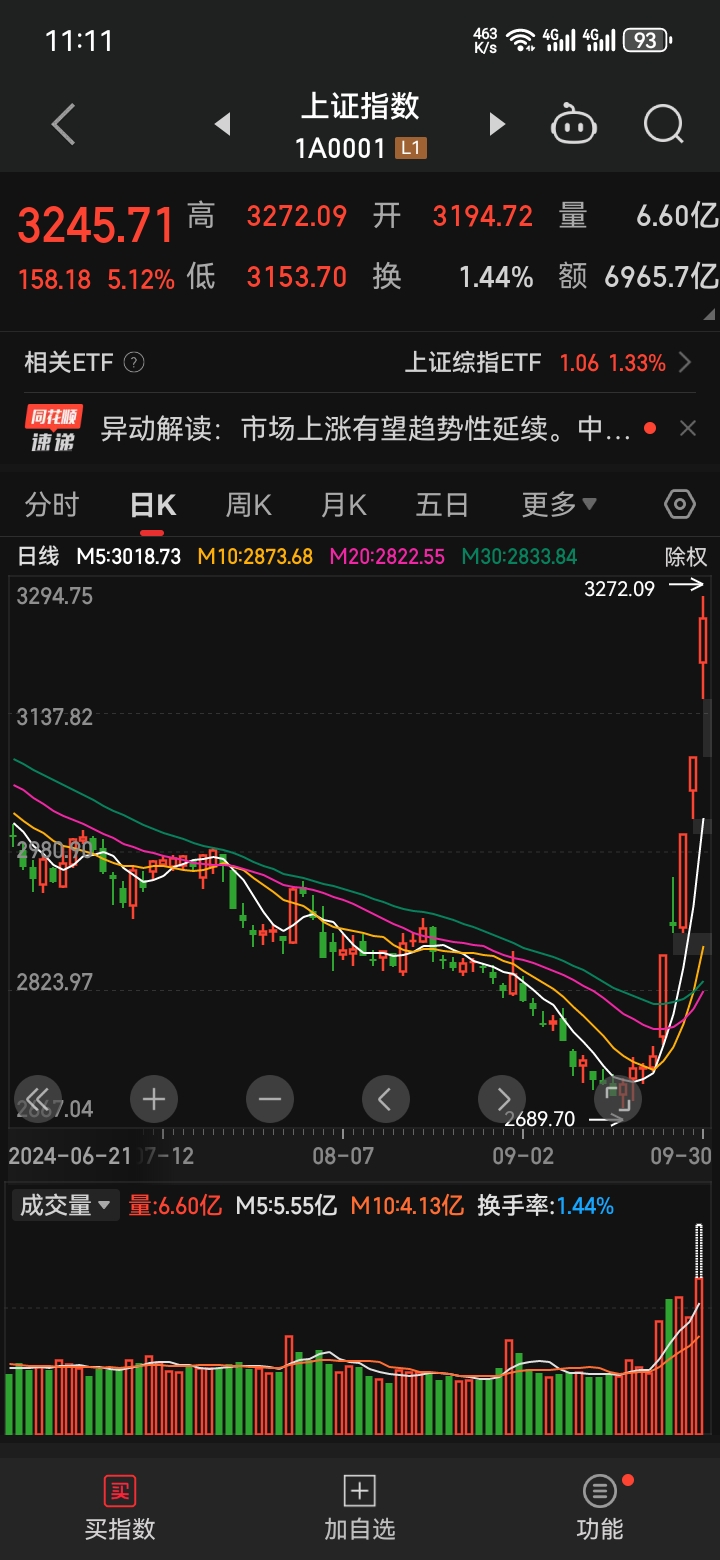Jump to earliest data with double-arrow icon

[x=38, y=1099]
